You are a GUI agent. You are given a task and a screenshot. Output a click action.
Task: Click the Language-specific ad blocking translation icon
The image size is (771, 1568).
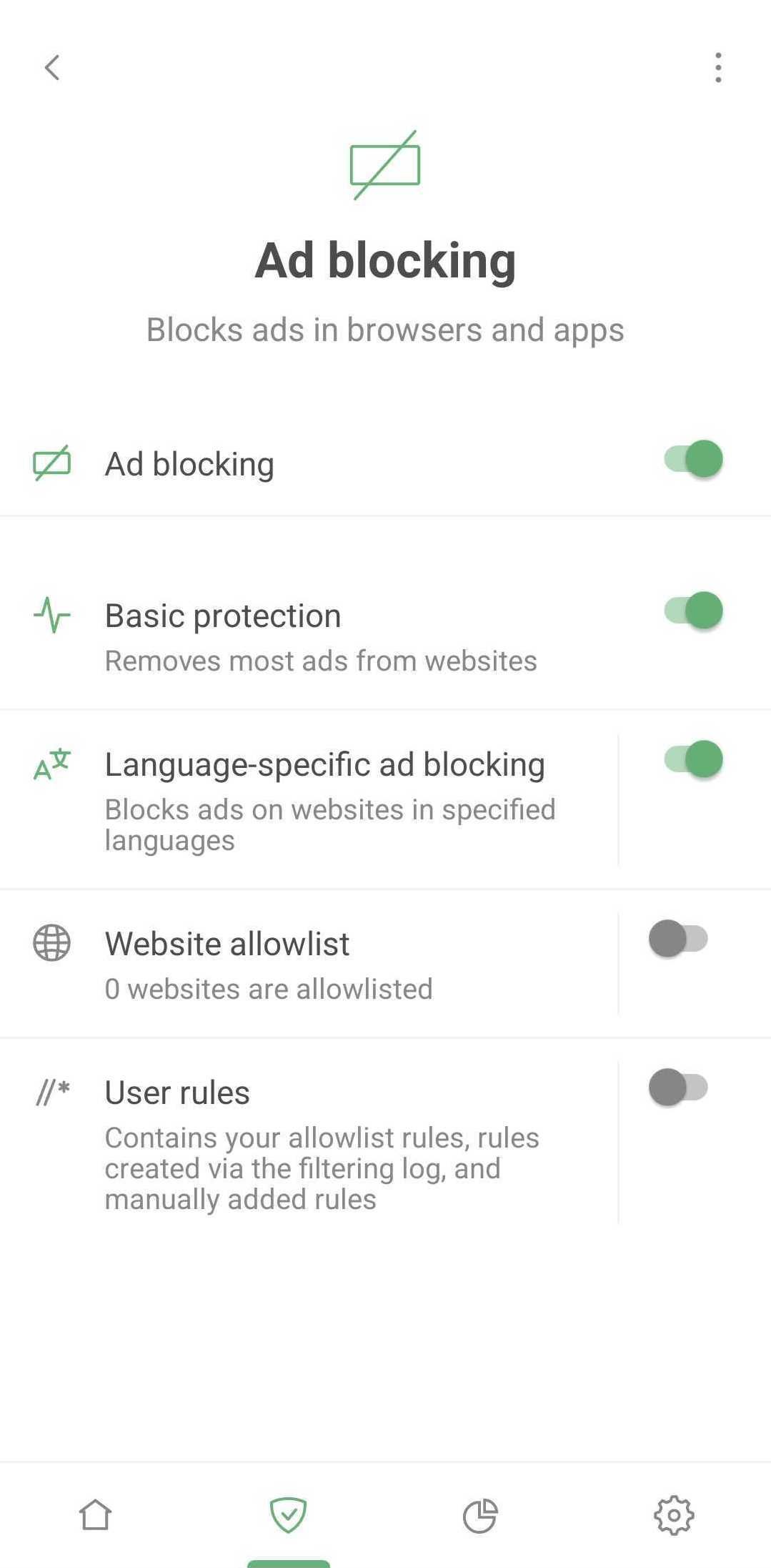pyautogui.click(x=51, y=764)
